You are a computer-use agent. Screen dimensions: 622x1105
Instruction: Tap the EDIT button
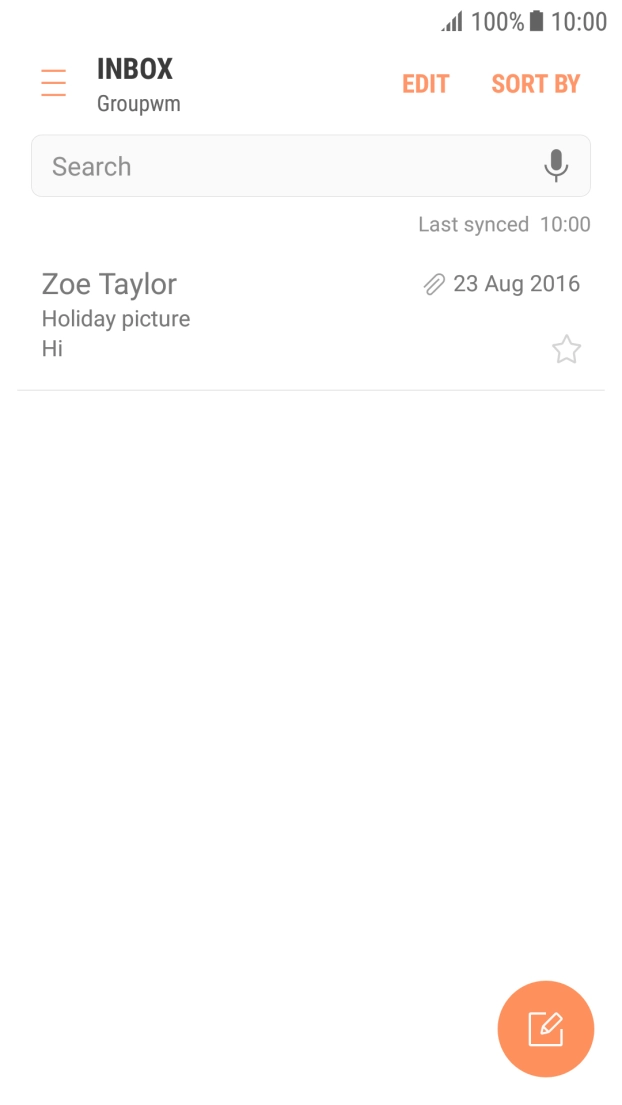tap(425, 84)
